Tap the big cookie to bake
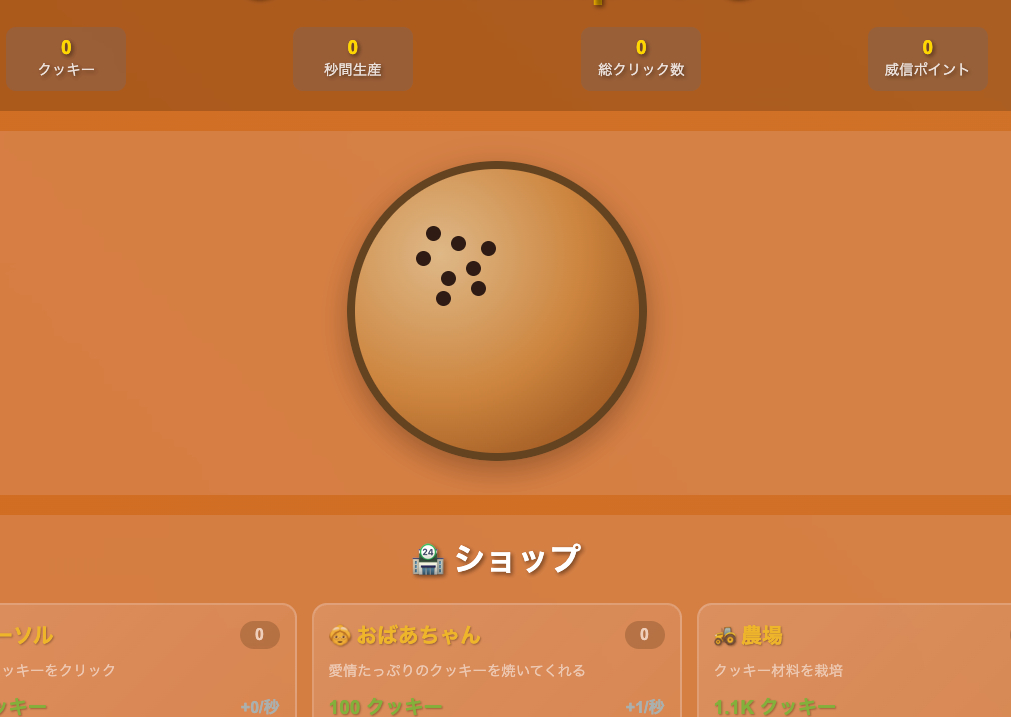This screenshot has width=1011, height=717. pos(497,311)
